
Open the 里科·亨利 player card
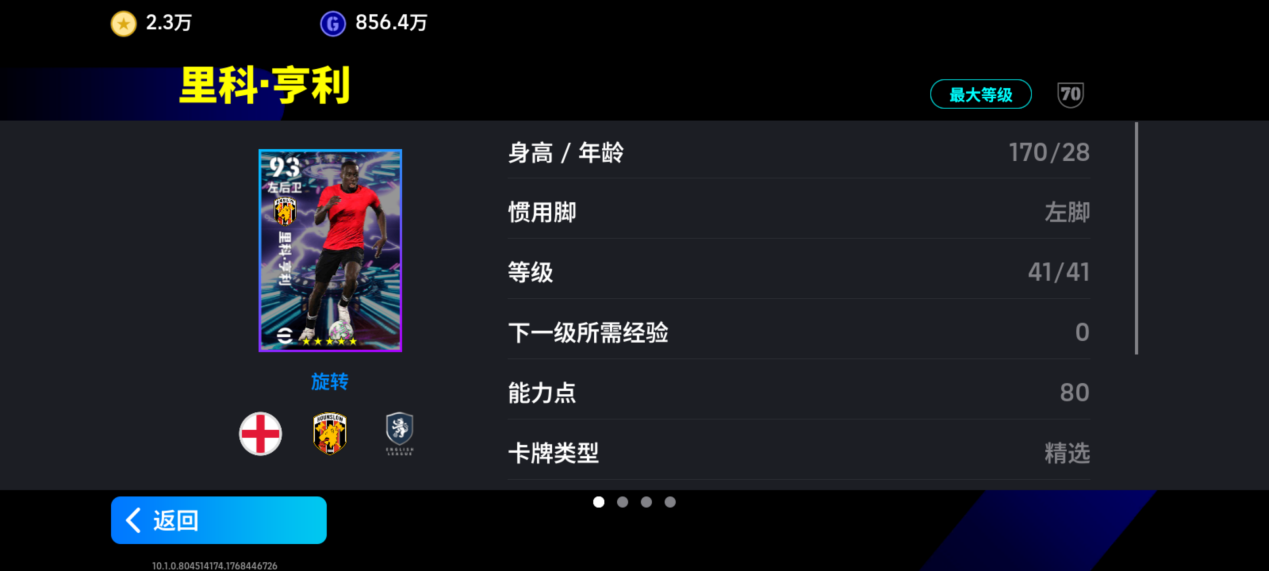coord(330,250)
